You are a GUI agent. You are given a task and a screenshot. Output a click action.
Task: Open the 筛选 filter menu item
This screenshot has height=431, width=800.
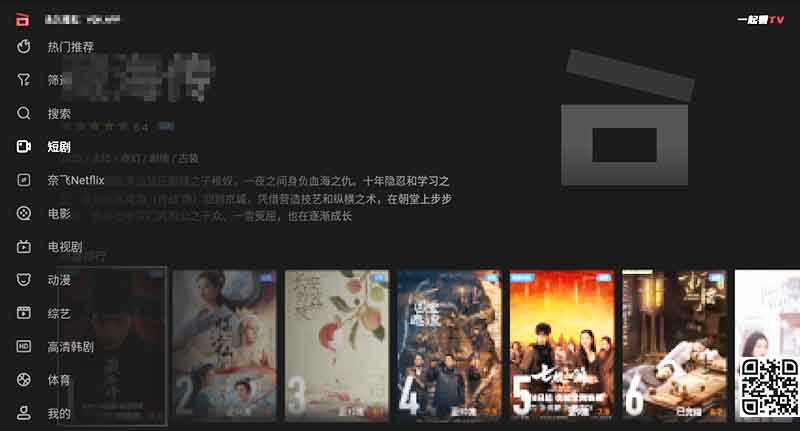pyautogui.click(x=58, y=80)
